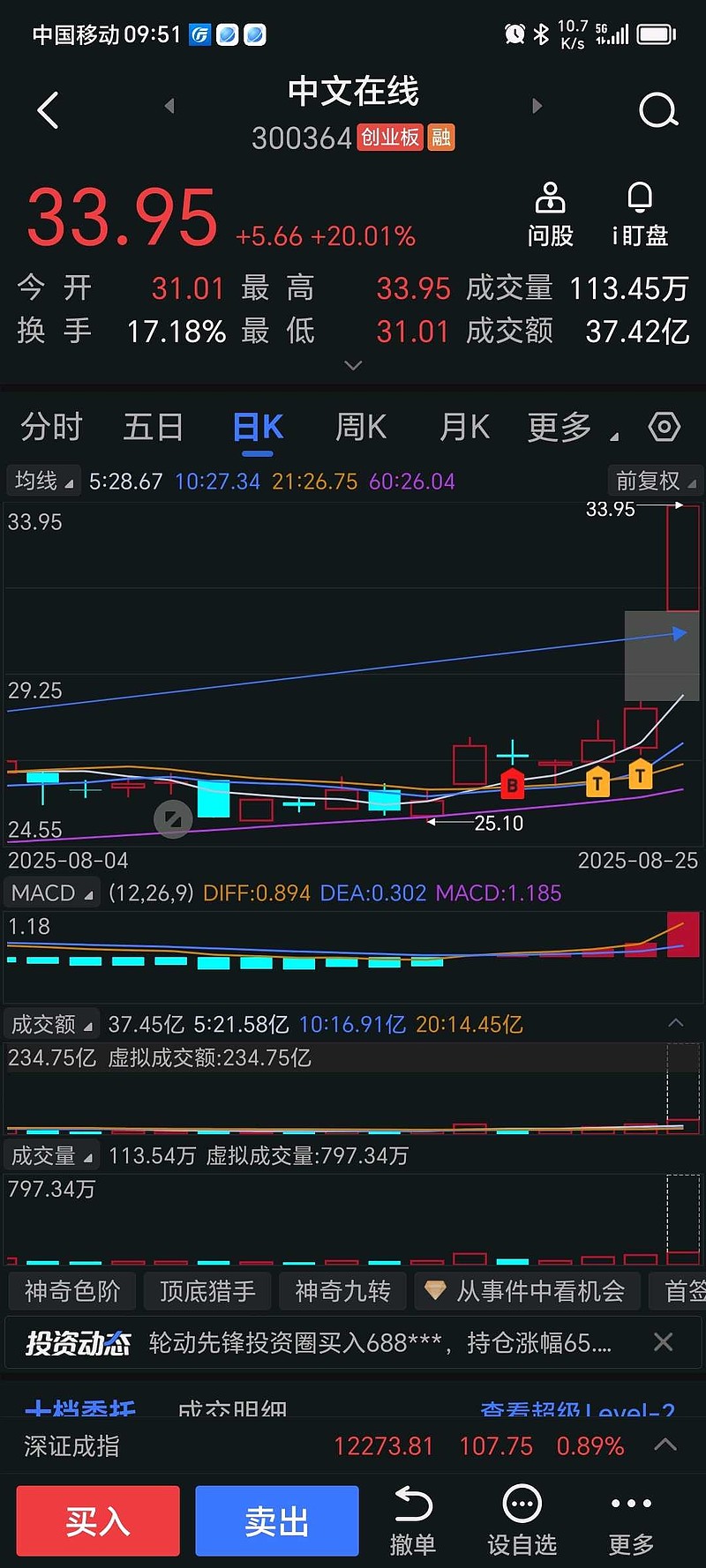This screenshot has height=1568, width=706.
Task: Open 从事件中看机会 chip
Action: (x=527, y=1292)
